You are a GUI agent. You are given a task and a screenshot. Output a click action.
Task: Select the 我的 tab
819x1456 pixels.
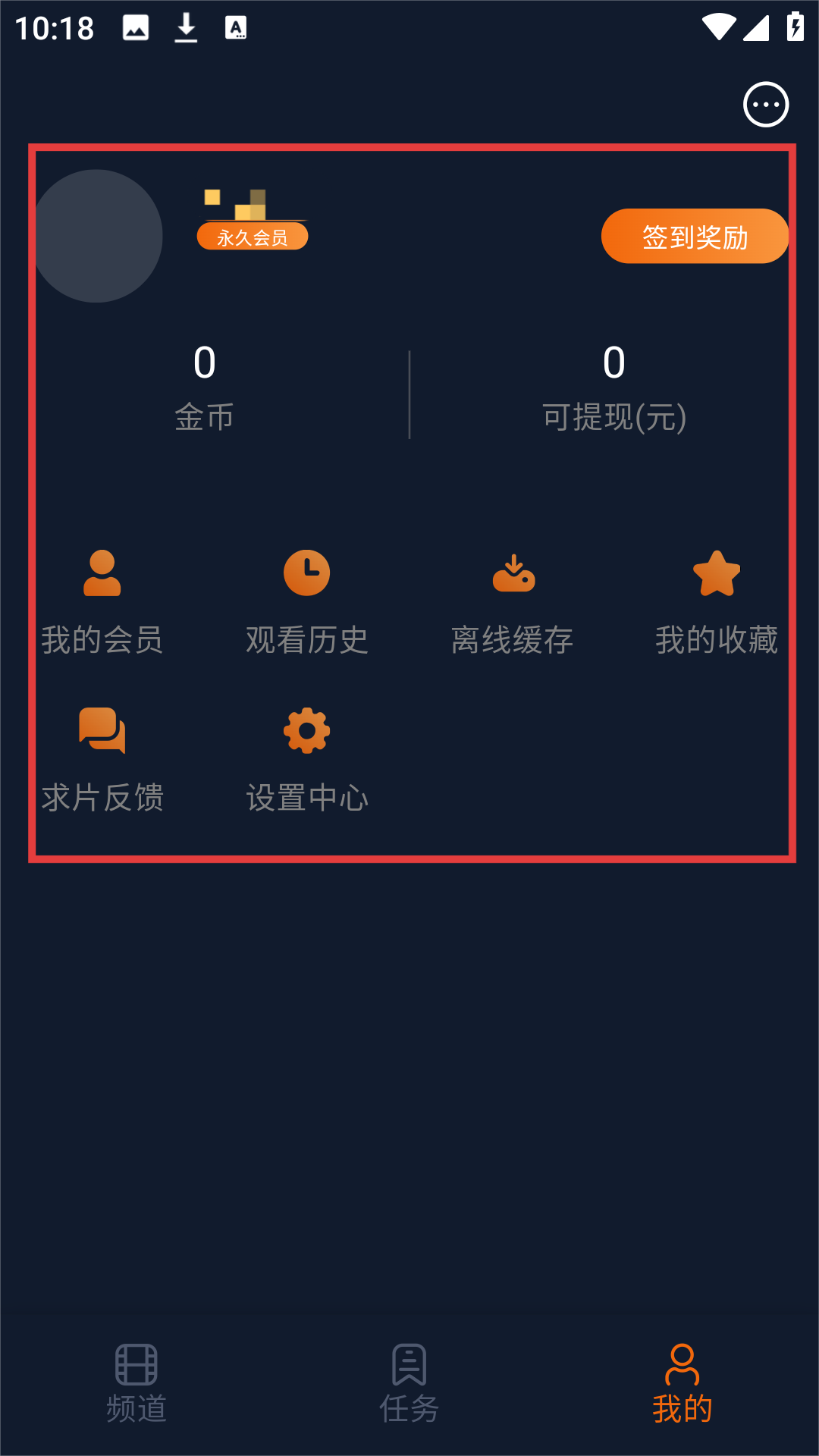682,1383
